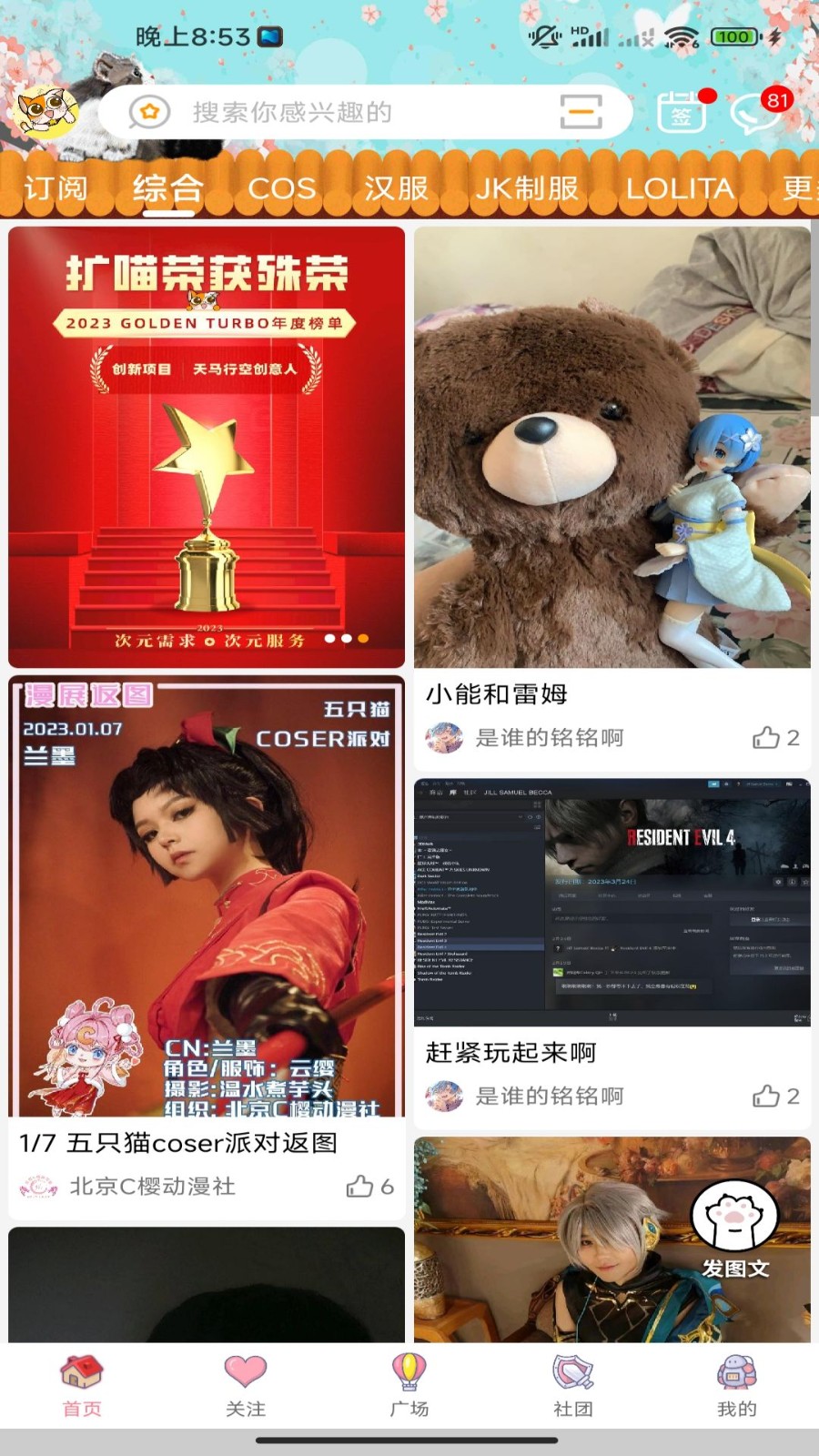Image resolution: width=819 pixels, height=1456 pixels.
Task: Select the LOLITA tab
Action: [x=680, y=188]
